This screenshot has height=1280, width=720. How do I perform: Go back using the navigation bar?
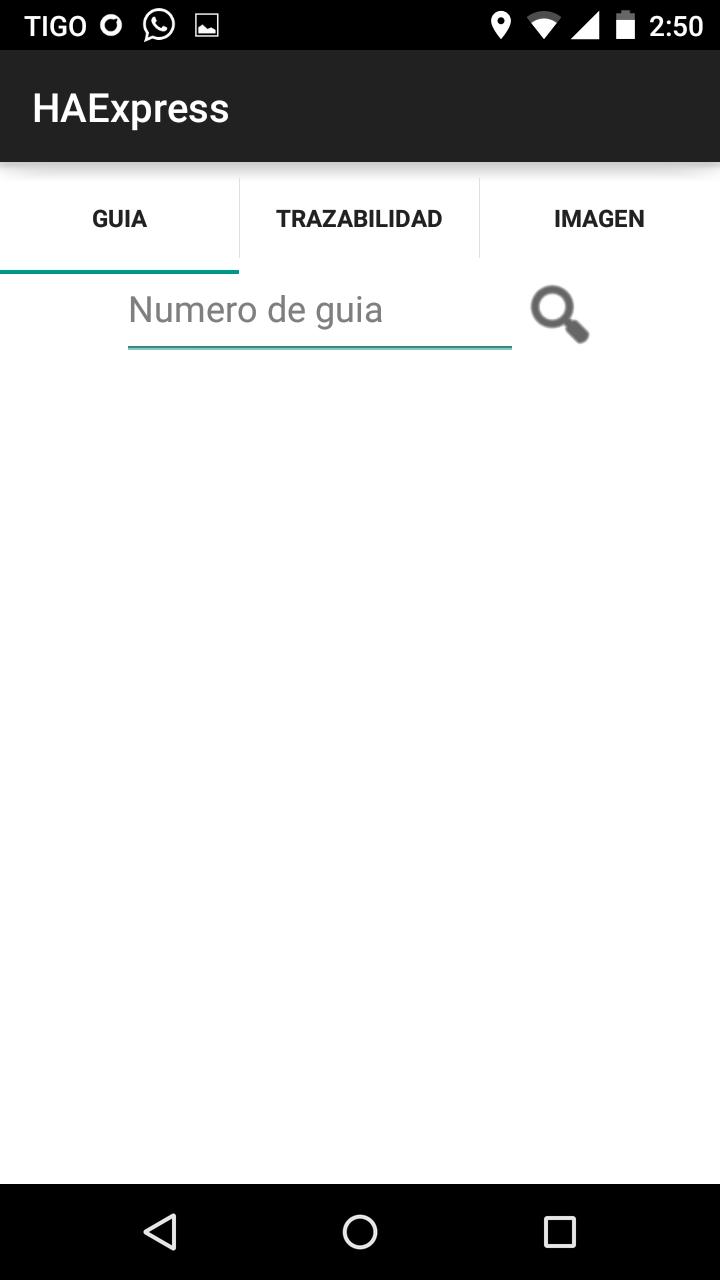pyautogui.click(x=160, y=1231)
